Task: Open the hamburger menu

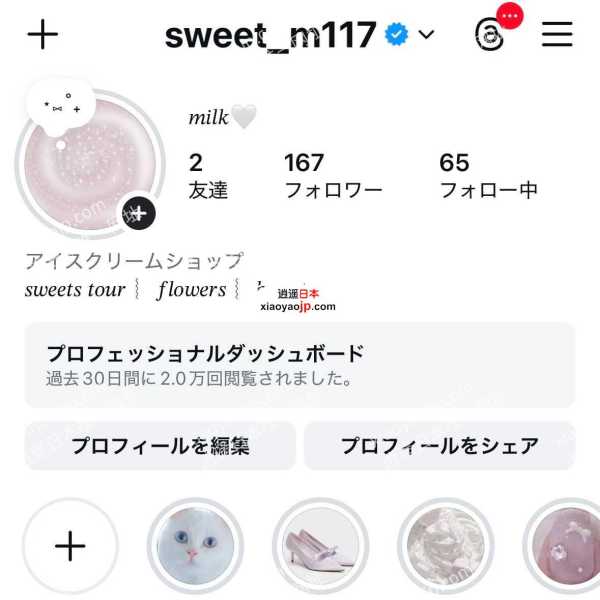Action: [557, 35]
